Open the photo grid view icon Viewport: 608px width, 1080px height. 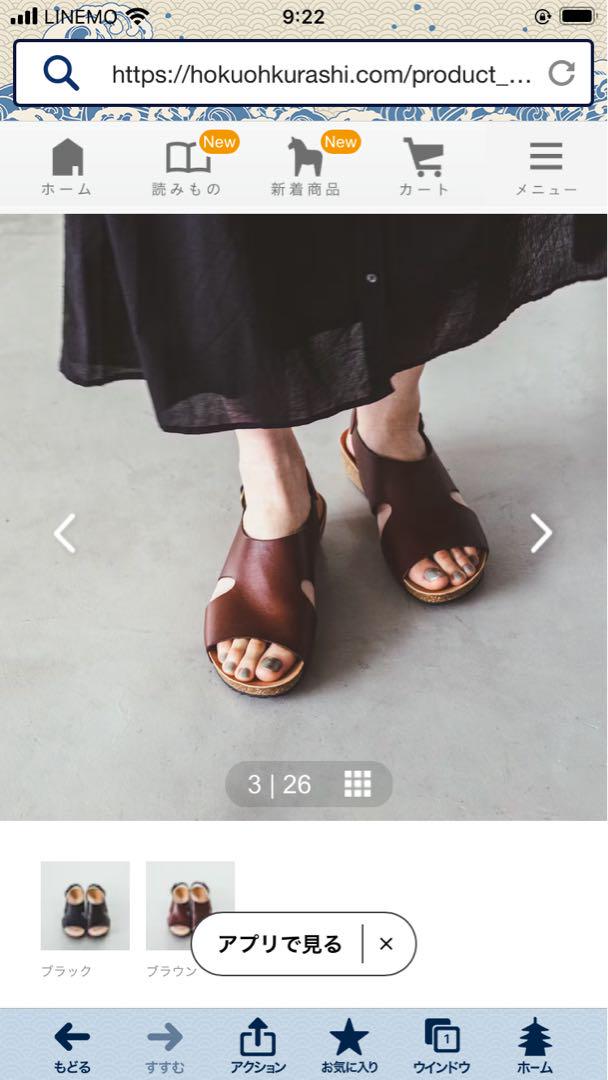357,784
